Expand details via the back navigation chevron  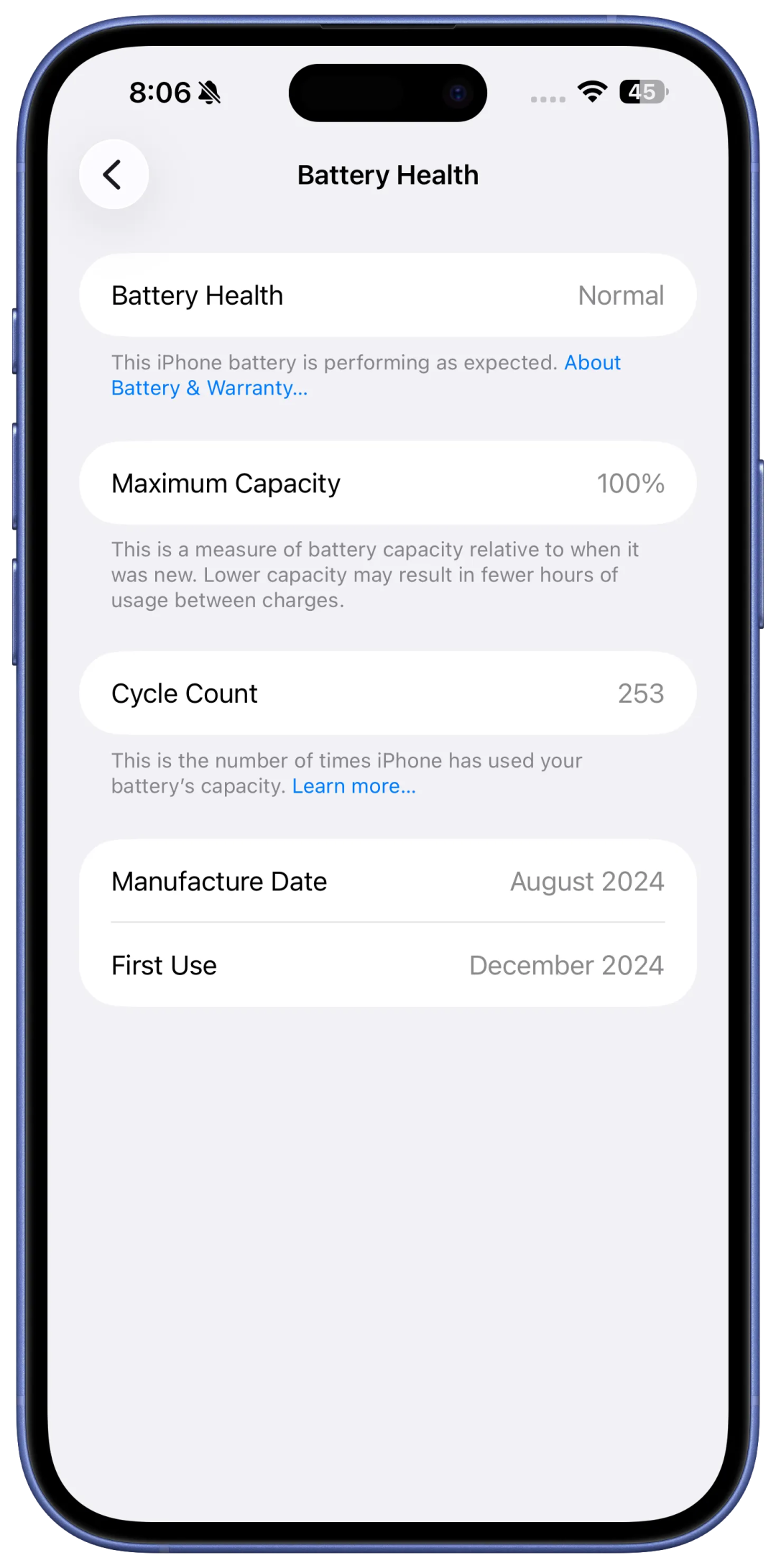click(114, 174)
